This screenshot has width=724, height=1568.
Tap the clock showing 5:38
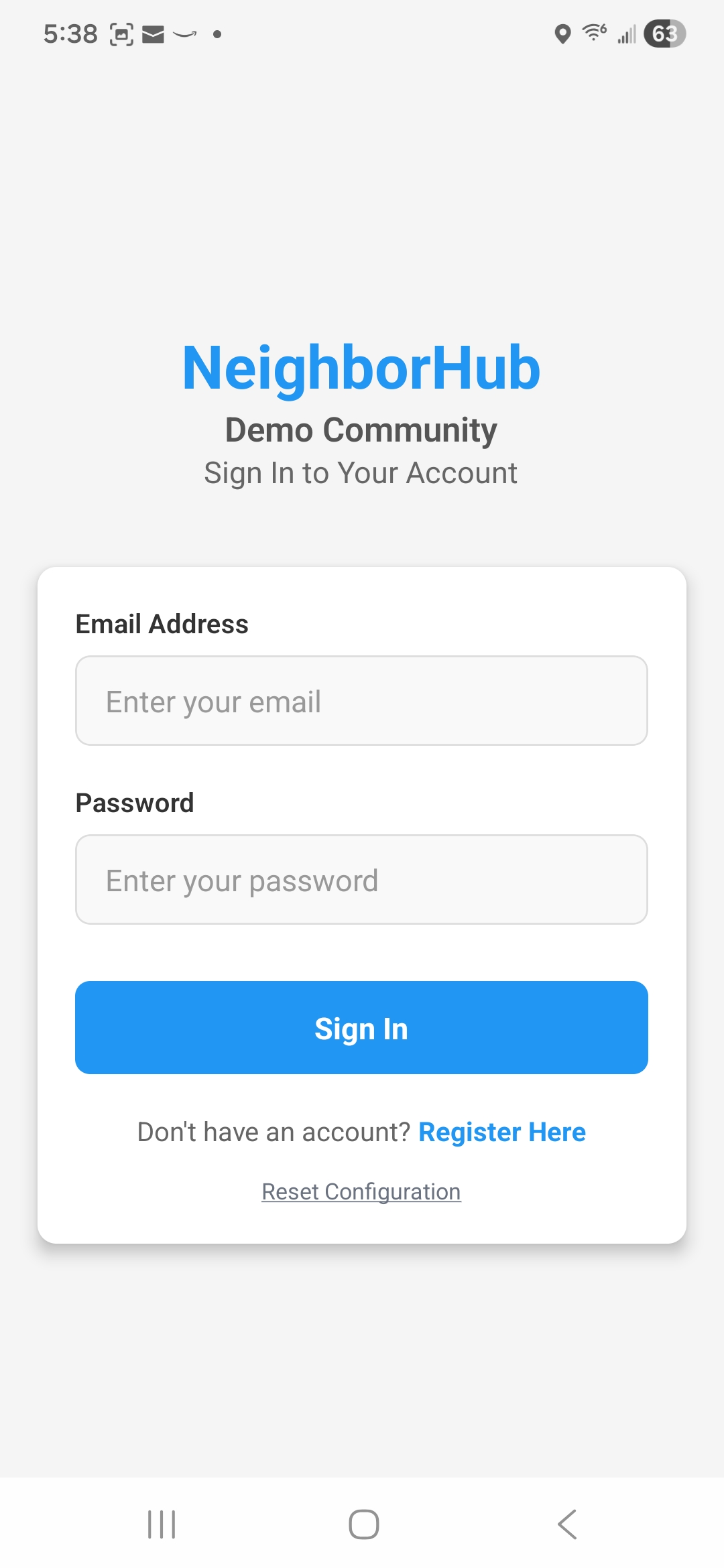[x=70, y=34]
